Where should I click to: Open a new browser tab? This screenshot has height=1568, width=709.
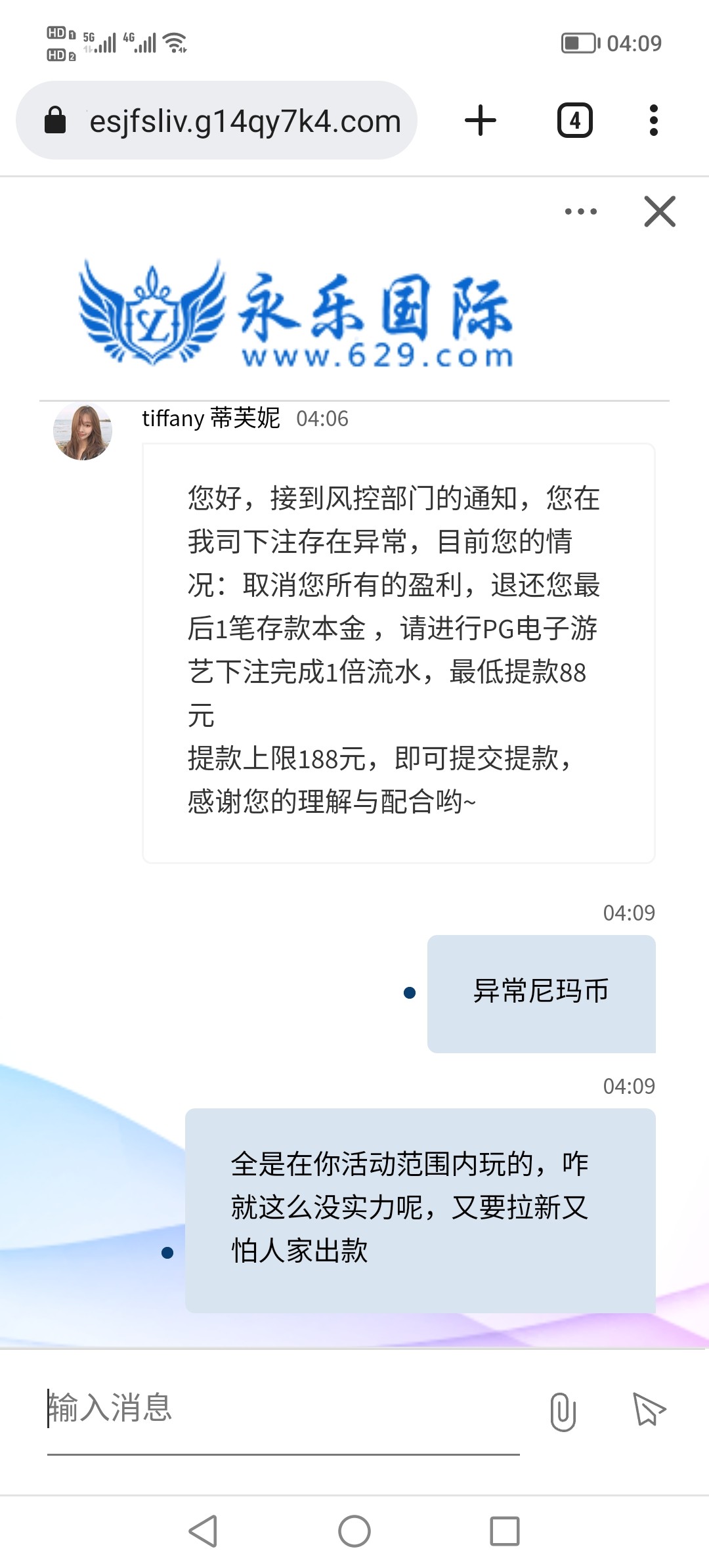(481, 120)
